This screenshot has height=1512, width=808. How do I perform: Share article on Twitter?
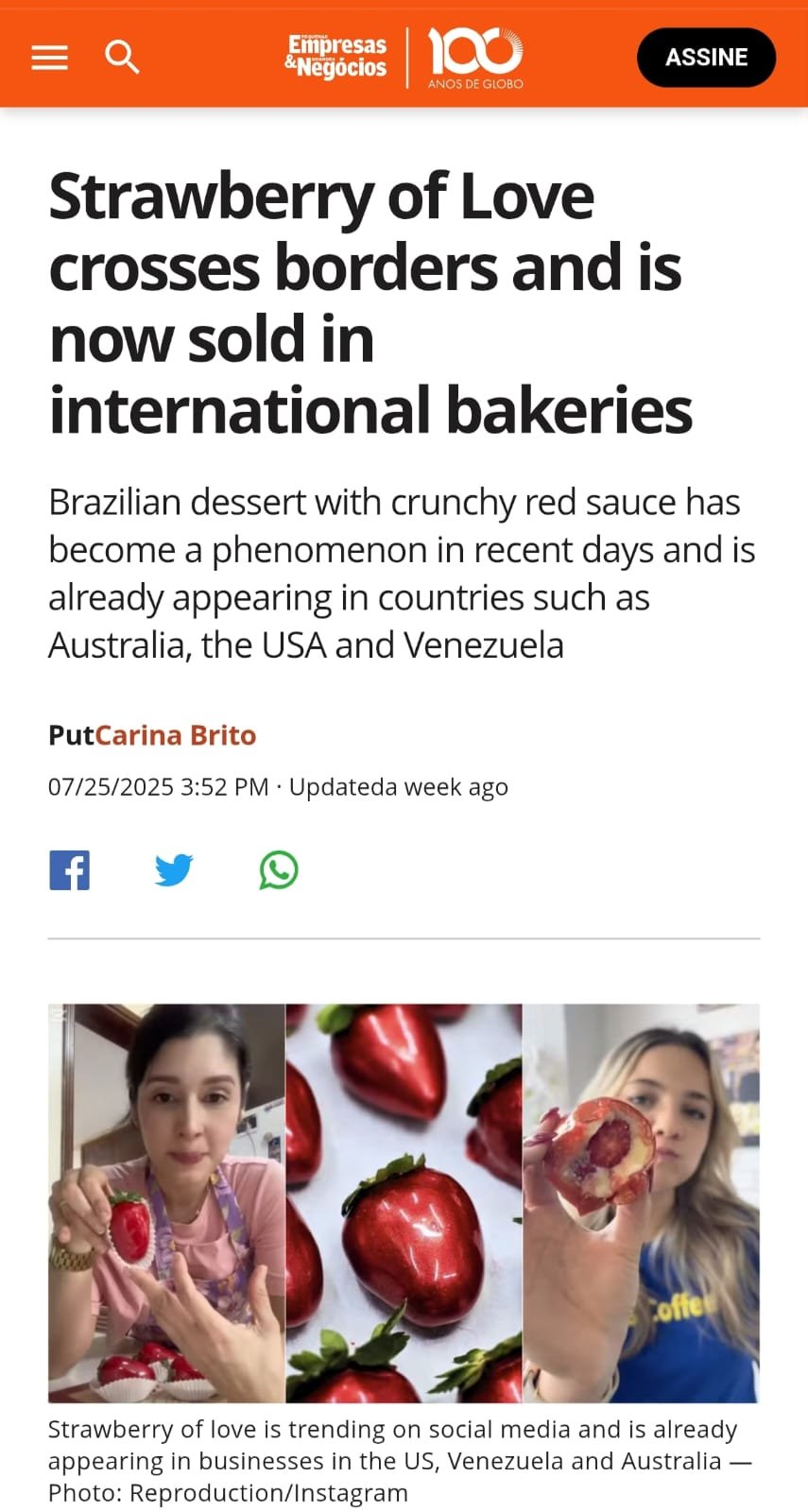tap(174, 870)
